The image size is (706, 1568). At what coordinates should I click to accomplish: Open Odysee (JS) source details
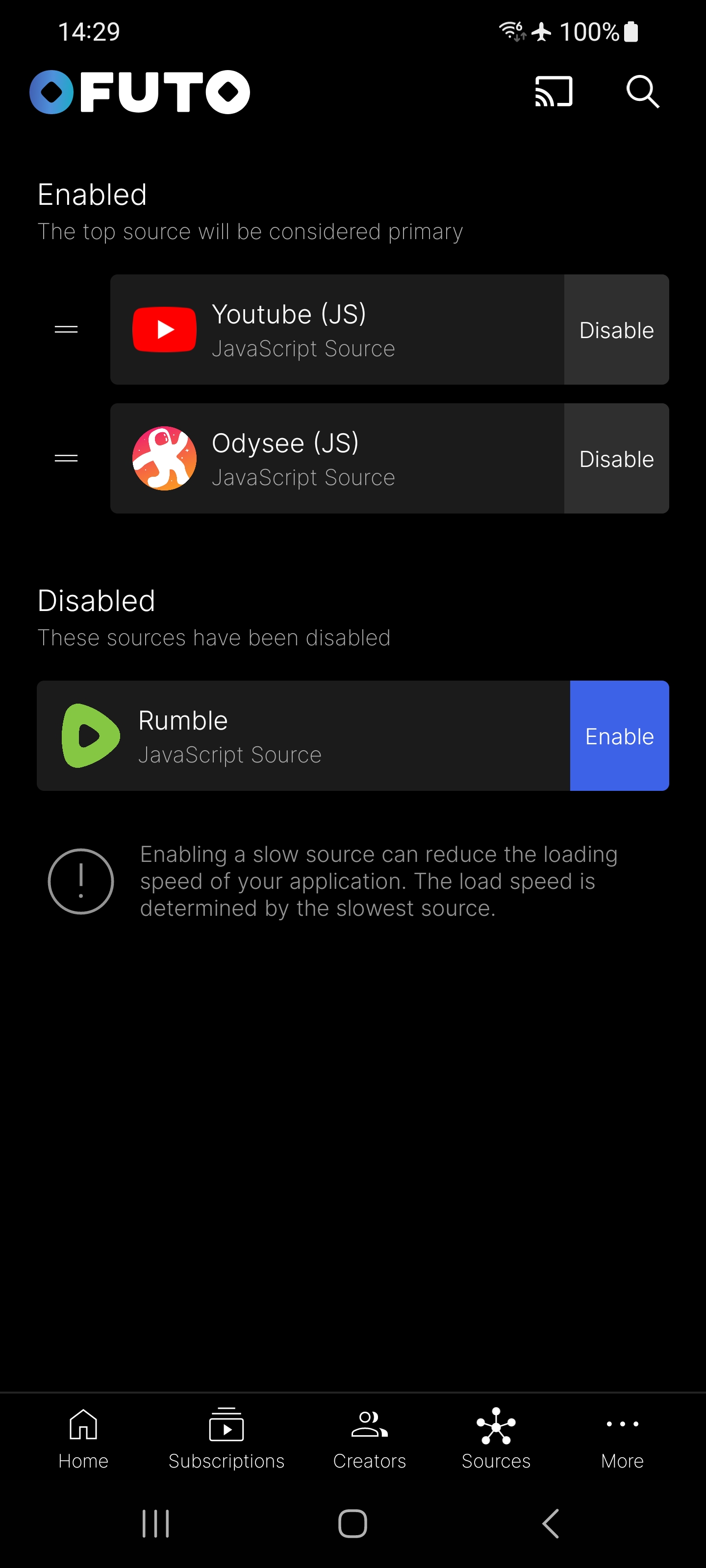coord(337,459)
